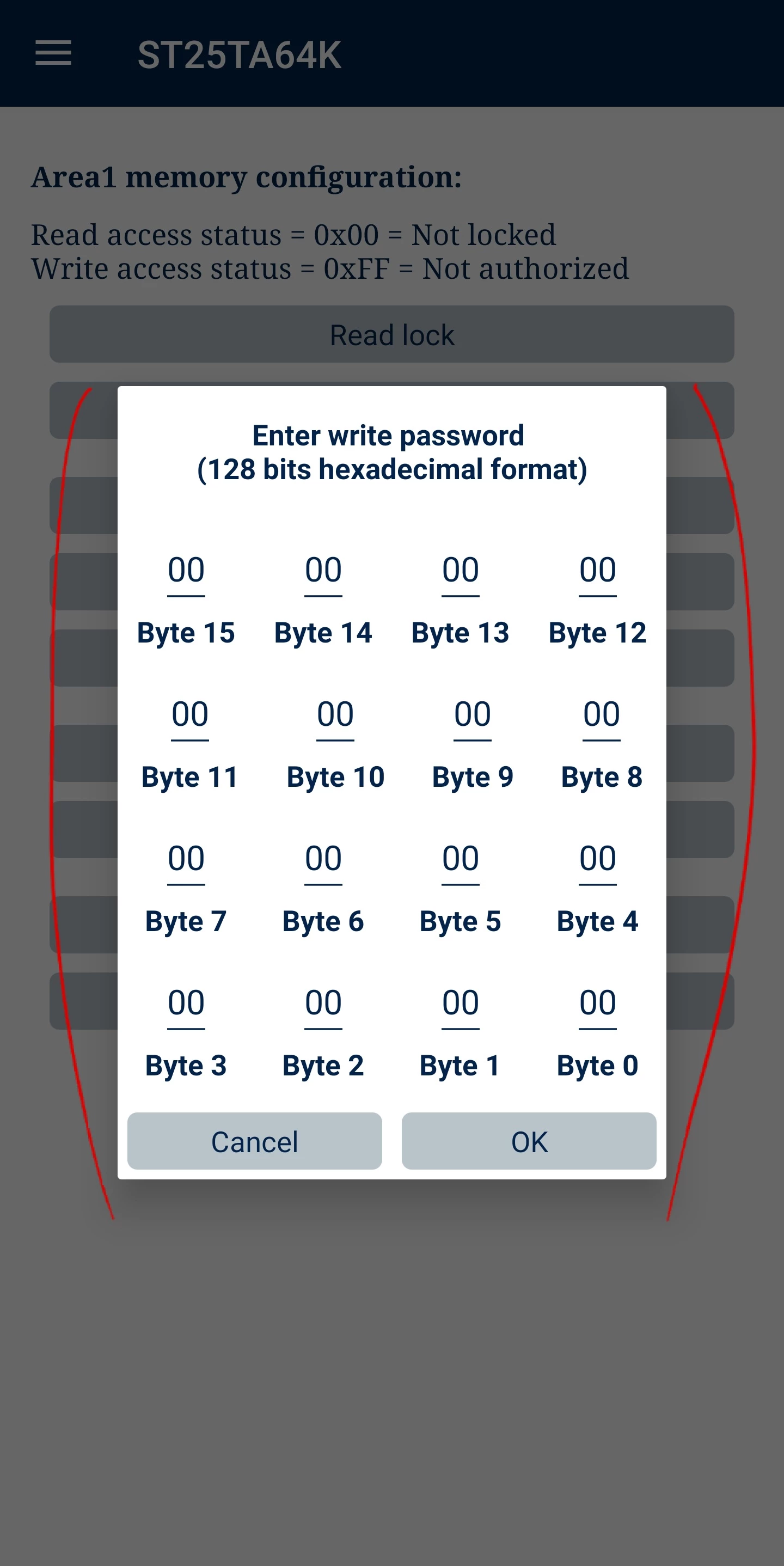Edit the Byte 5 value field
The width and height of the screenshot is (784, 1566).
pos(461,861)
